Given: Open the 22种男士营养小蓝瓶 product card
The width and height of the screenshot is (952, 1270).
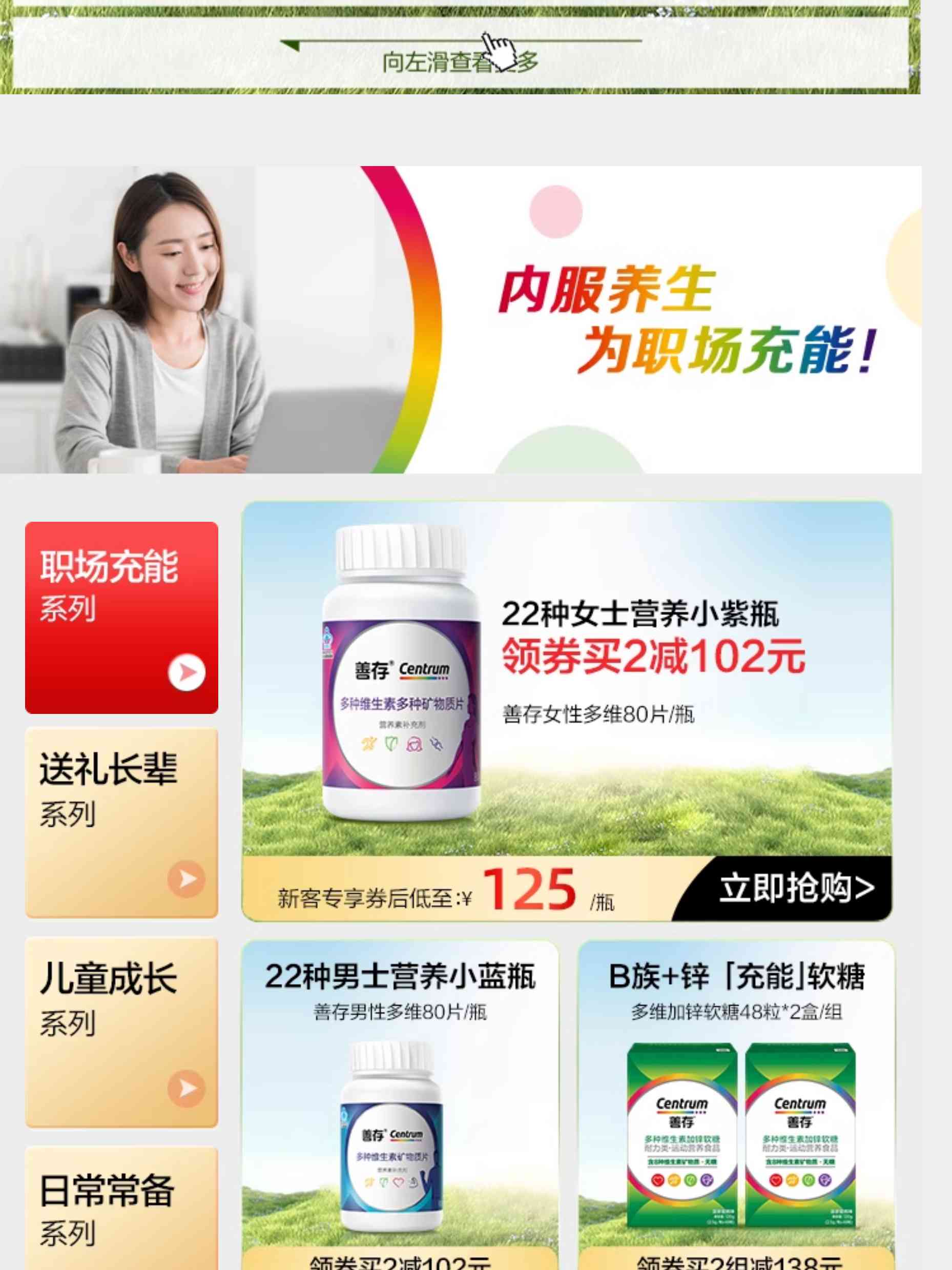Looking at the screenshot, I should [x=400, y=1102].
